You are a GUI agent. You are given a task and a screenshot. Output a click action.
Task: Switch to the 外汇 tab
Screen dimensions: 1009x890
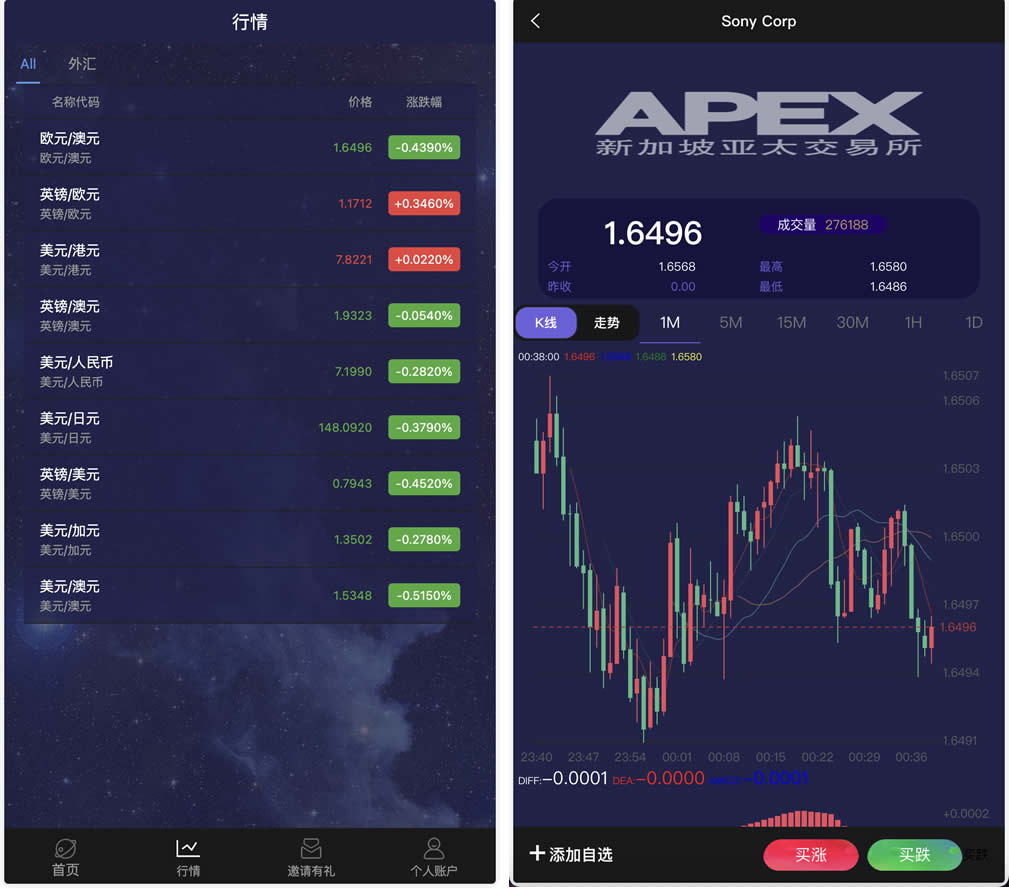(82, 64)
